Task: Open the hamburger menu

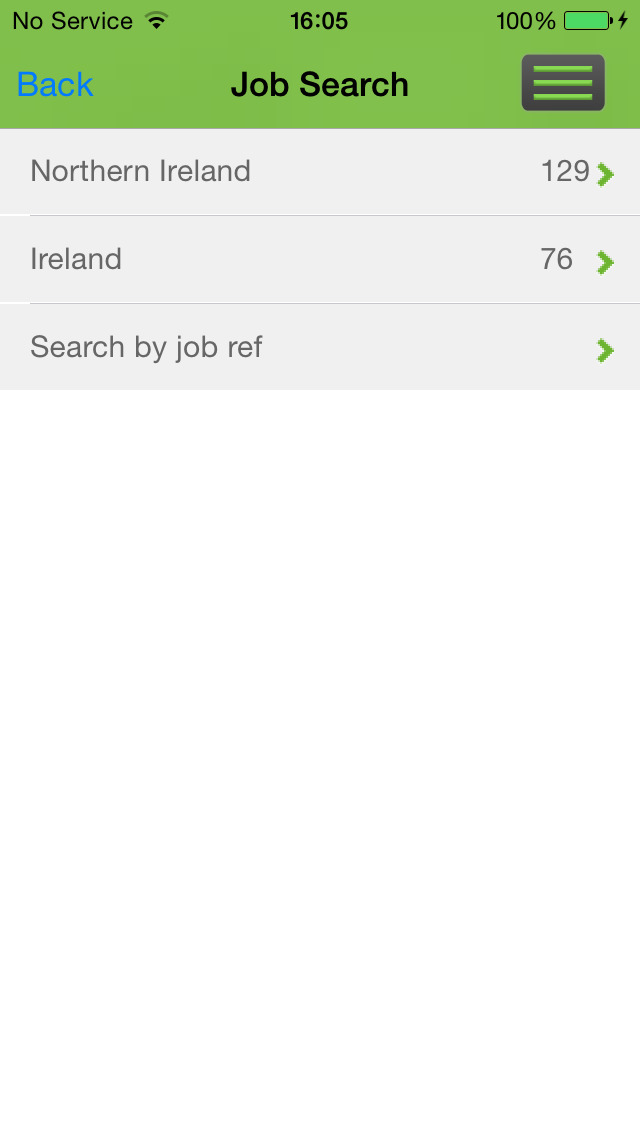Action: click(x=563, y=83)
